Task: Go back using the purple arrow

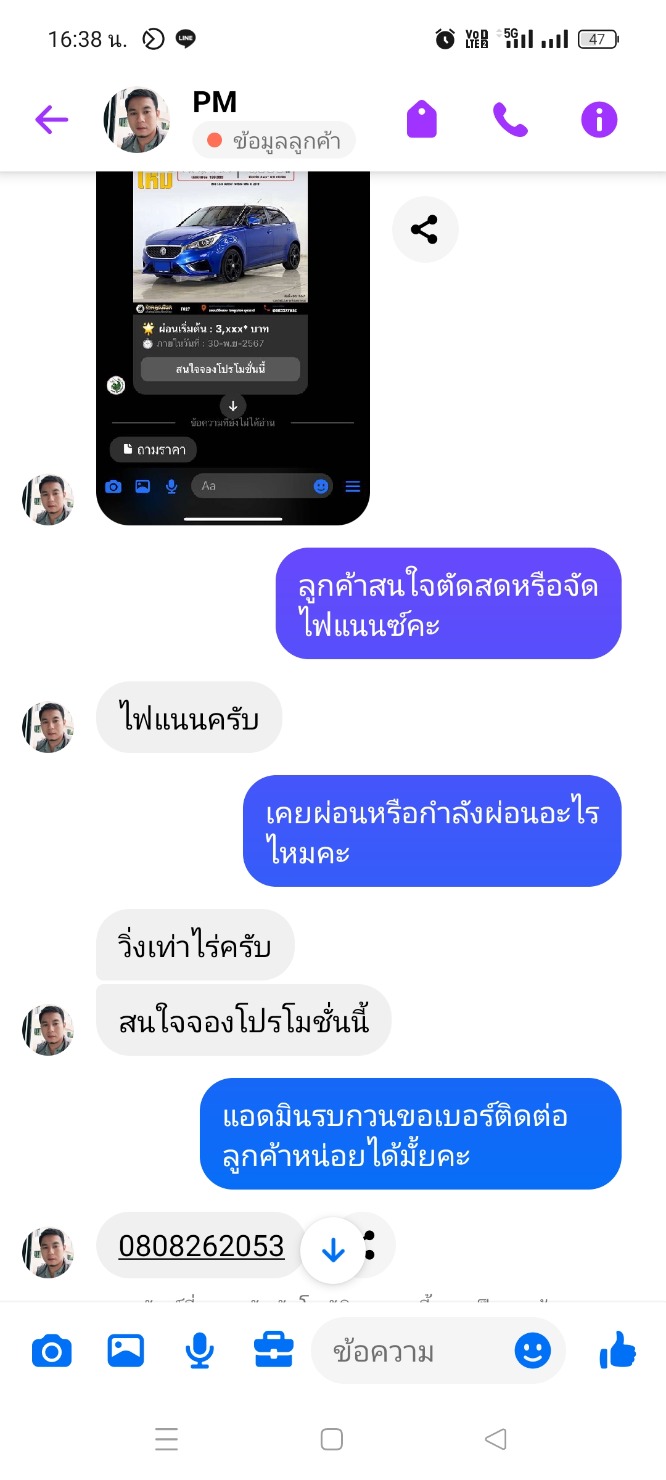Action: pyautogui.click(x=51, y=121)
